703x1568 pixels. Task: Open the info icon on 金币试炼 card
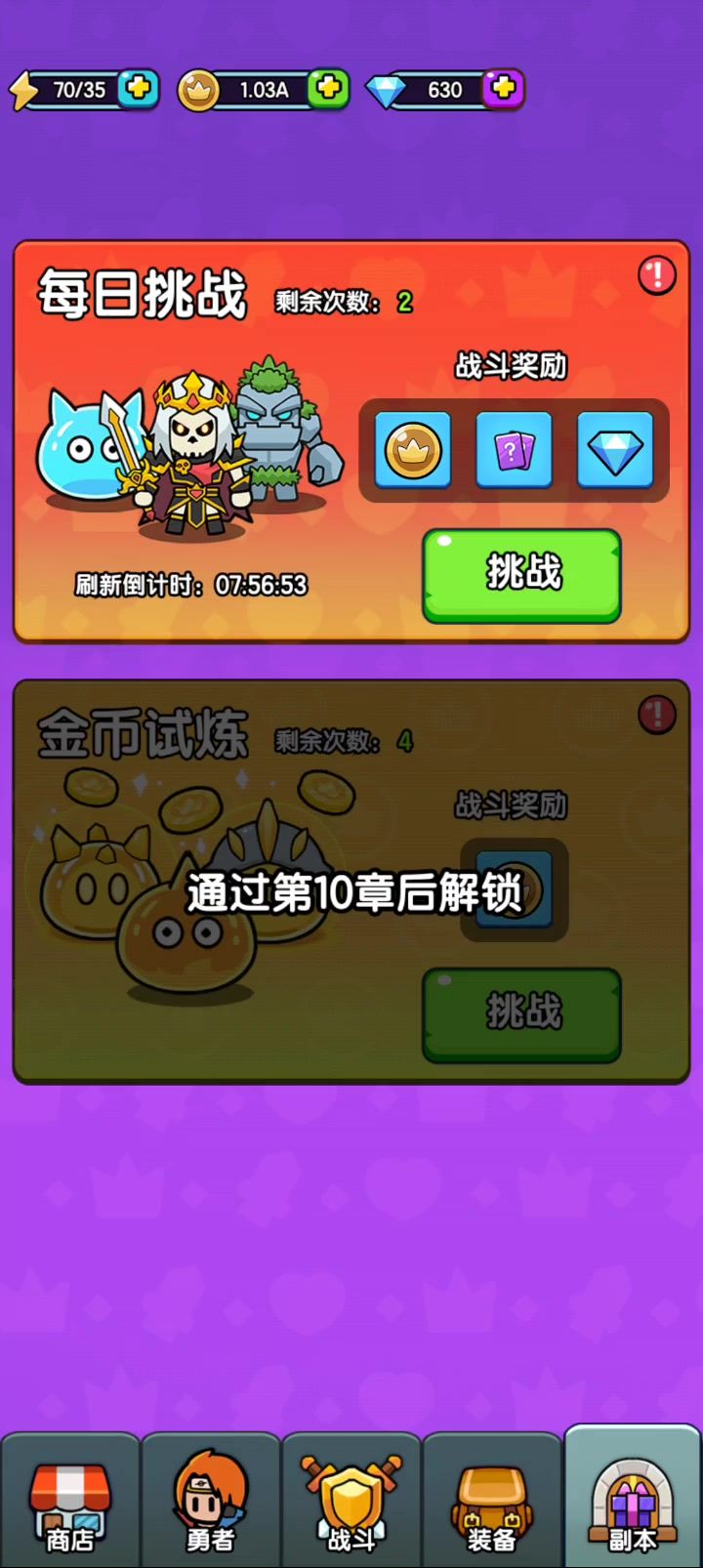point(657,715)
